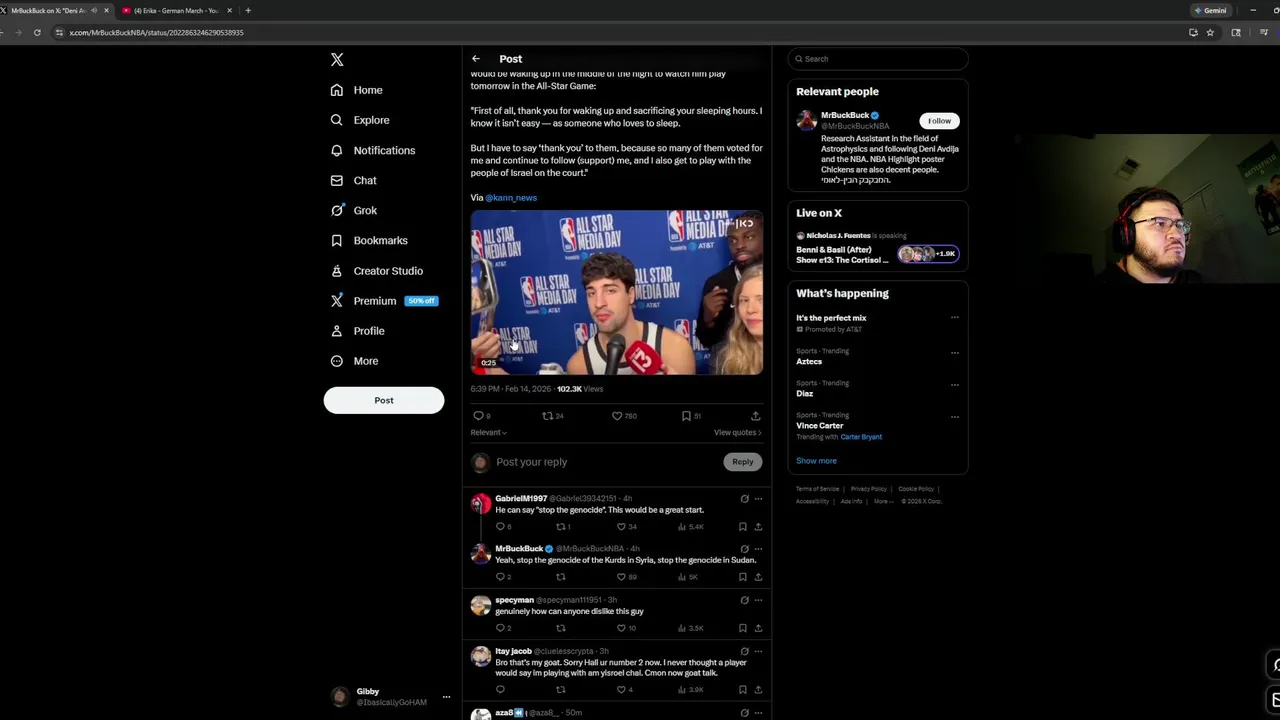The width and height of the screenshot is (1280, 720).
Task: Show more trends in What's happening
Action: click(816, 461)
